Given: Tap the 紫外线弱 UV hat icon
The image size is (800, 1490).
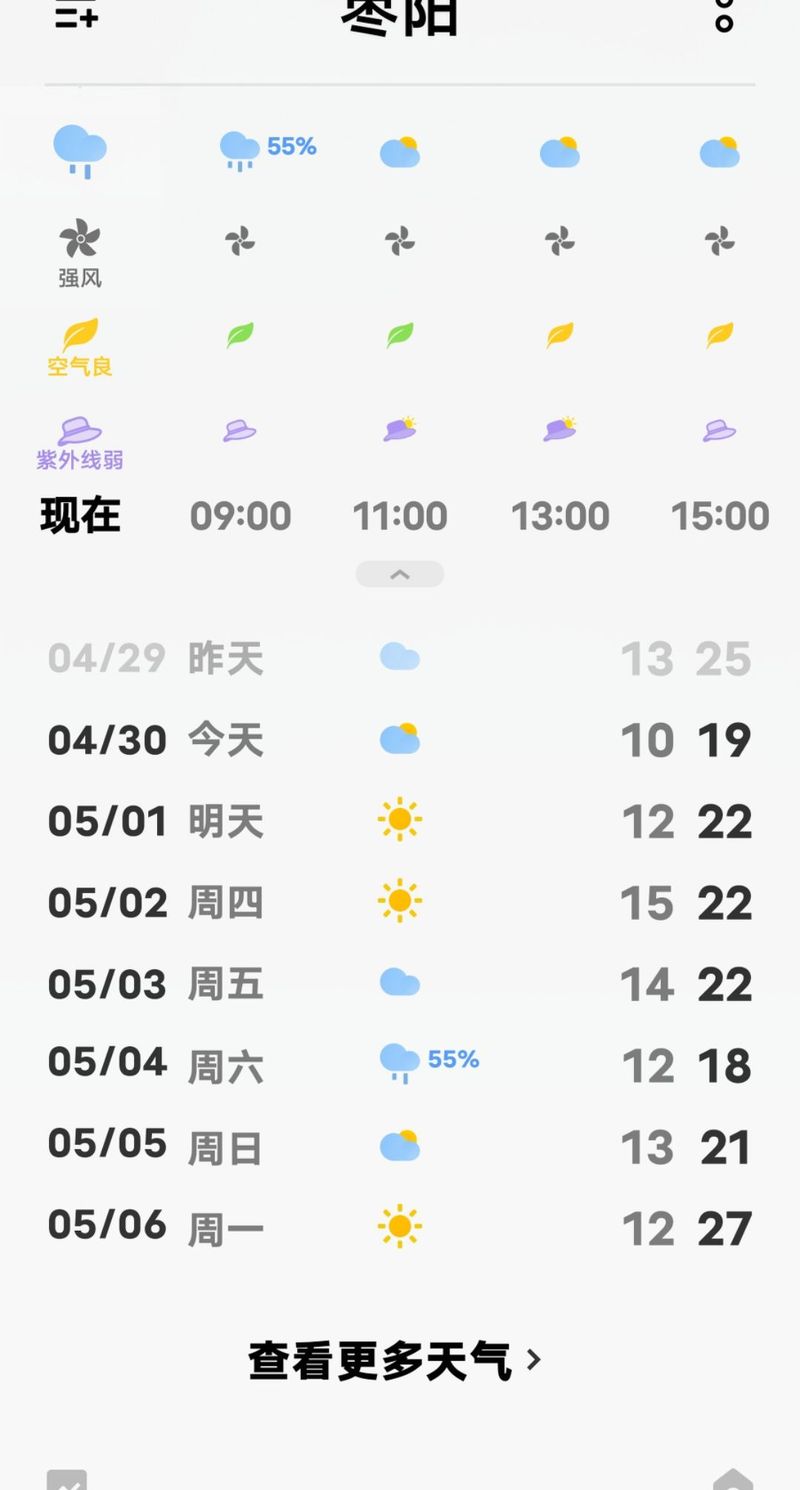Looking at the screenshot, I should pos(80,430).
